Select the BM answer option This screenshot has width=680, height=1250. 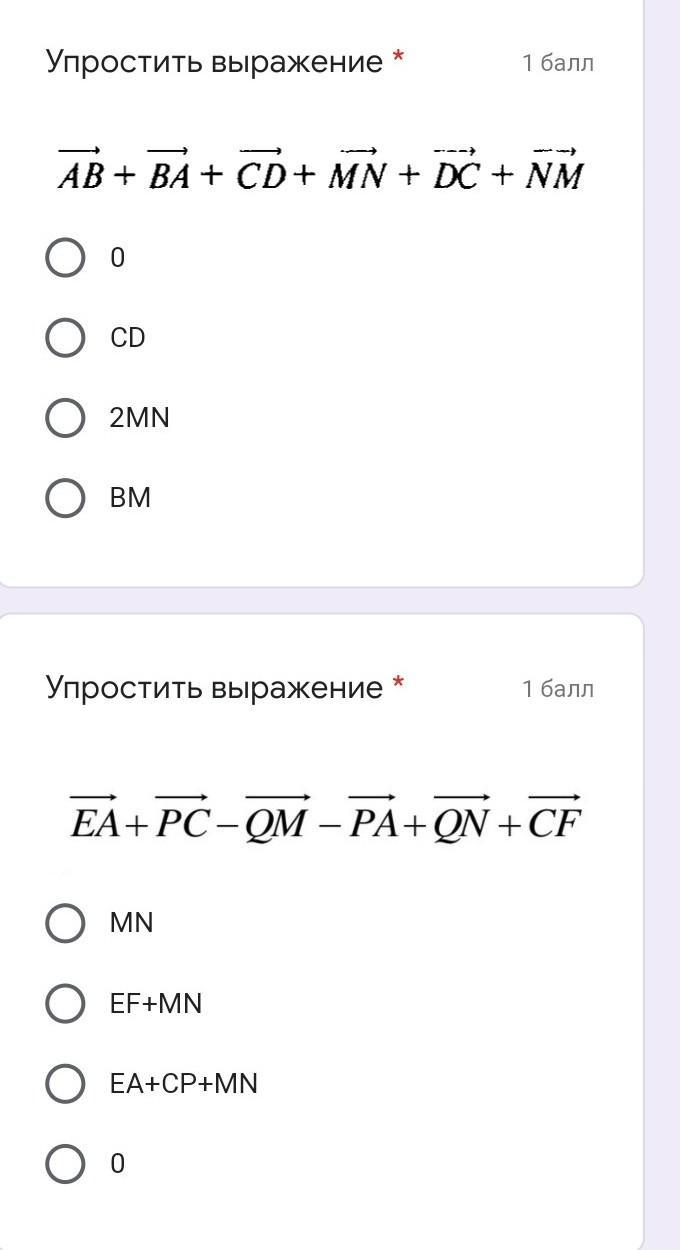point(65,498)
